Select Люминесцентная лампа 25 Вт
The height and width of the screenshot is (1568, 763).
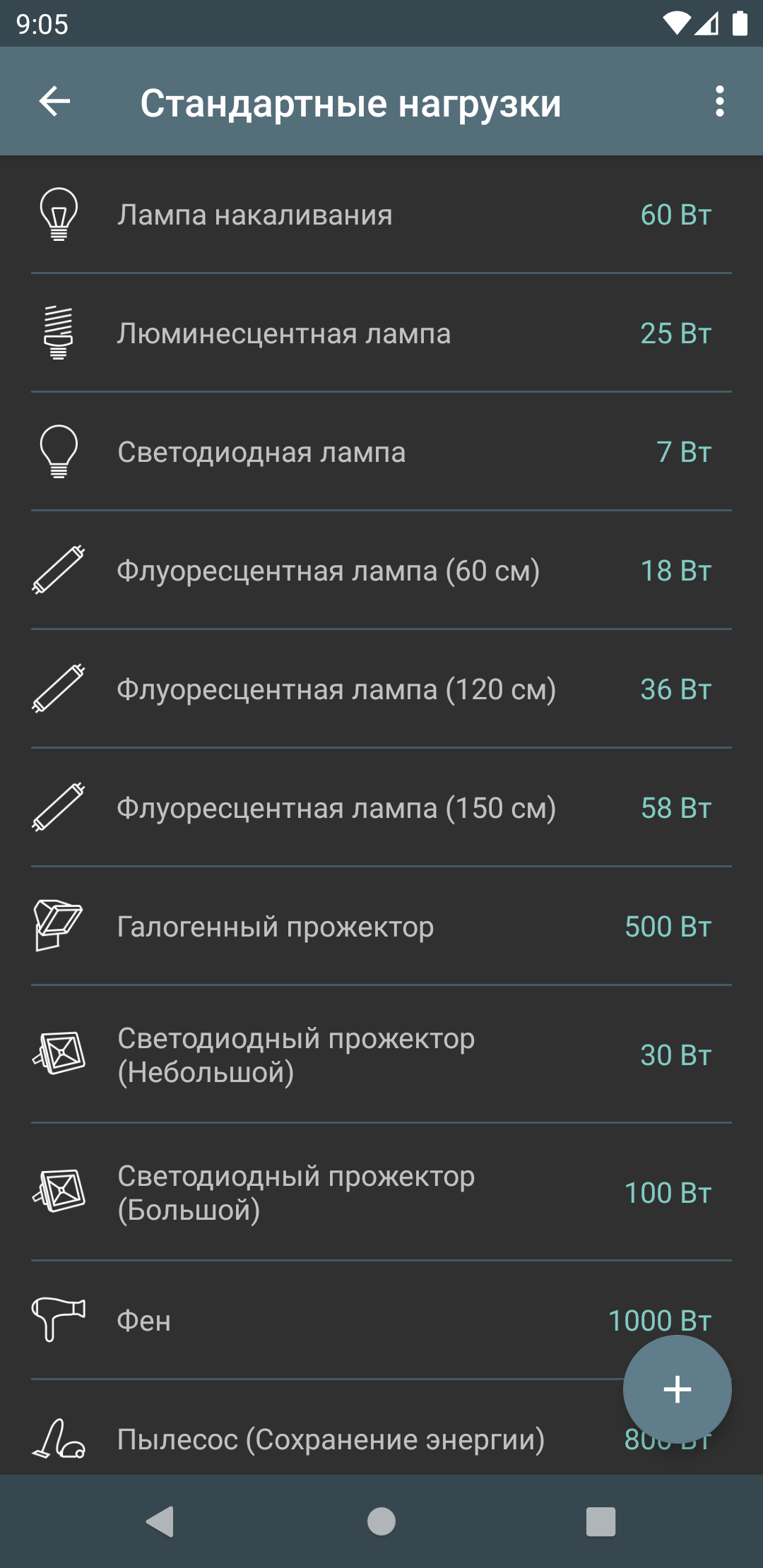(x=381, y=333)
